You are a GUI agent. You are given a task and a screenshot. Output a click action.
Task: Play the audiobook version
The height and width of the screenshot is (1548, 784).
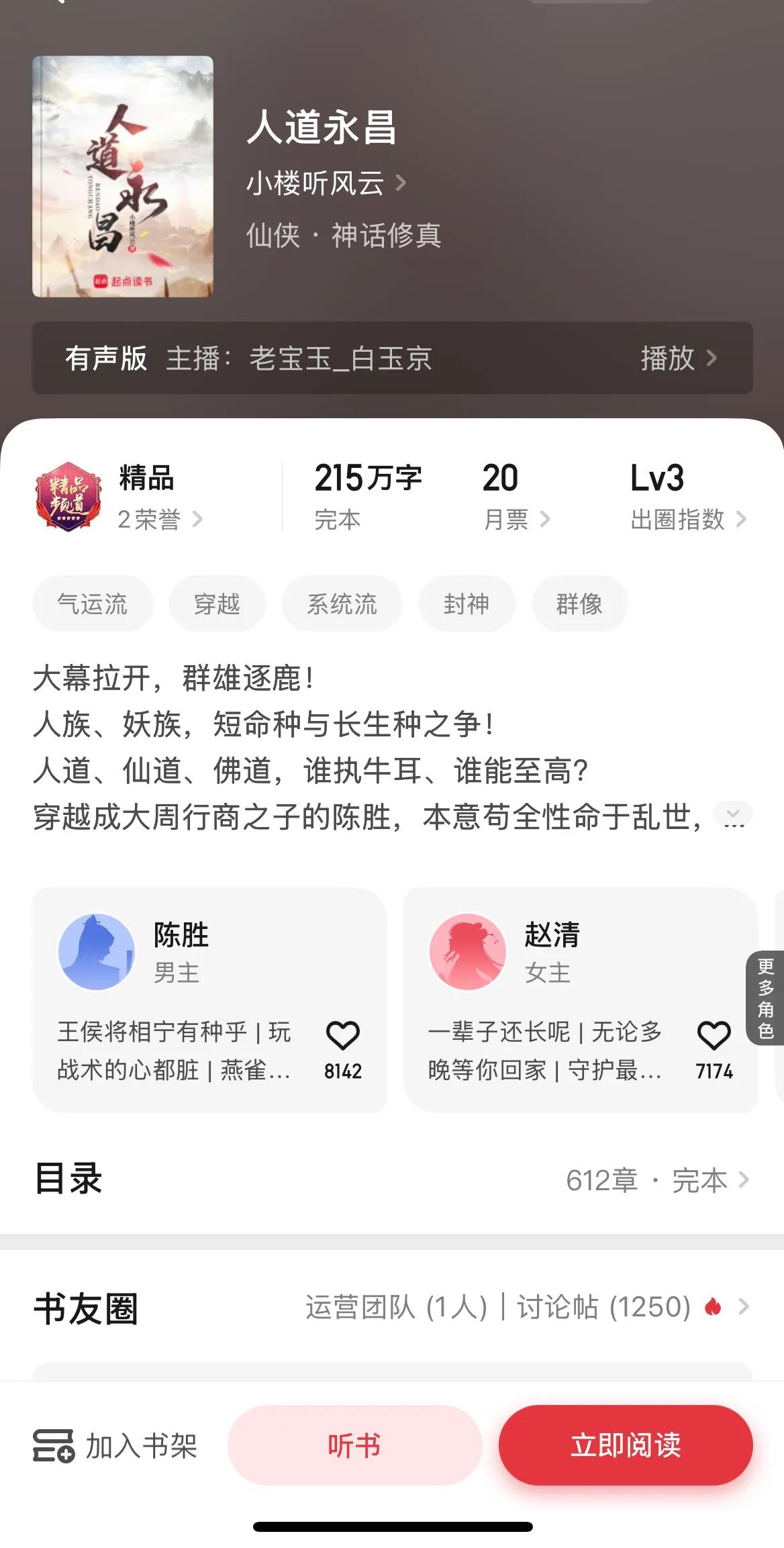coord(678,358)
